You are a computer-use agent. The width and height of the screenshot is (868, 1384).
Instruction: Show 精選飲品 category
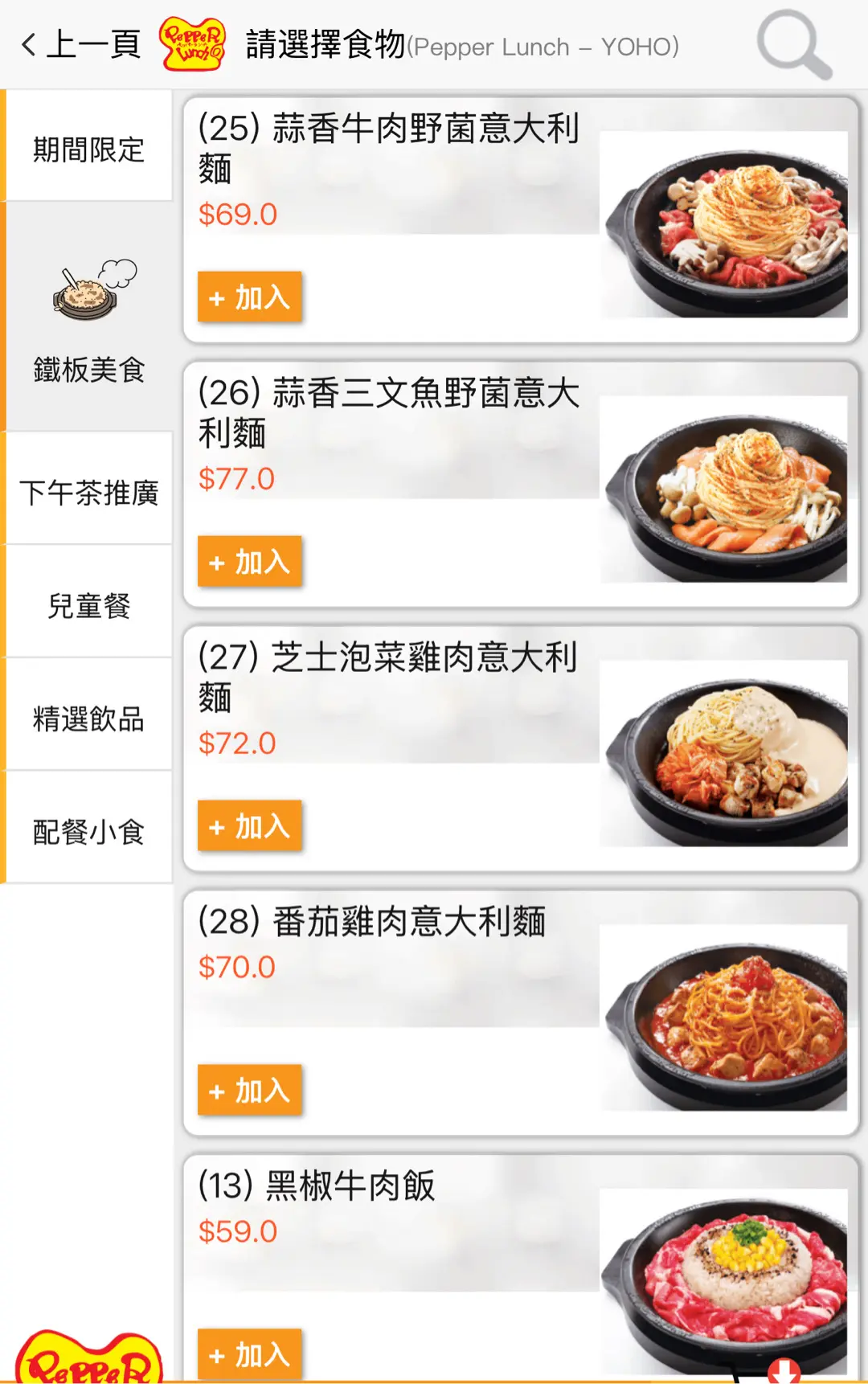[88, 719]
